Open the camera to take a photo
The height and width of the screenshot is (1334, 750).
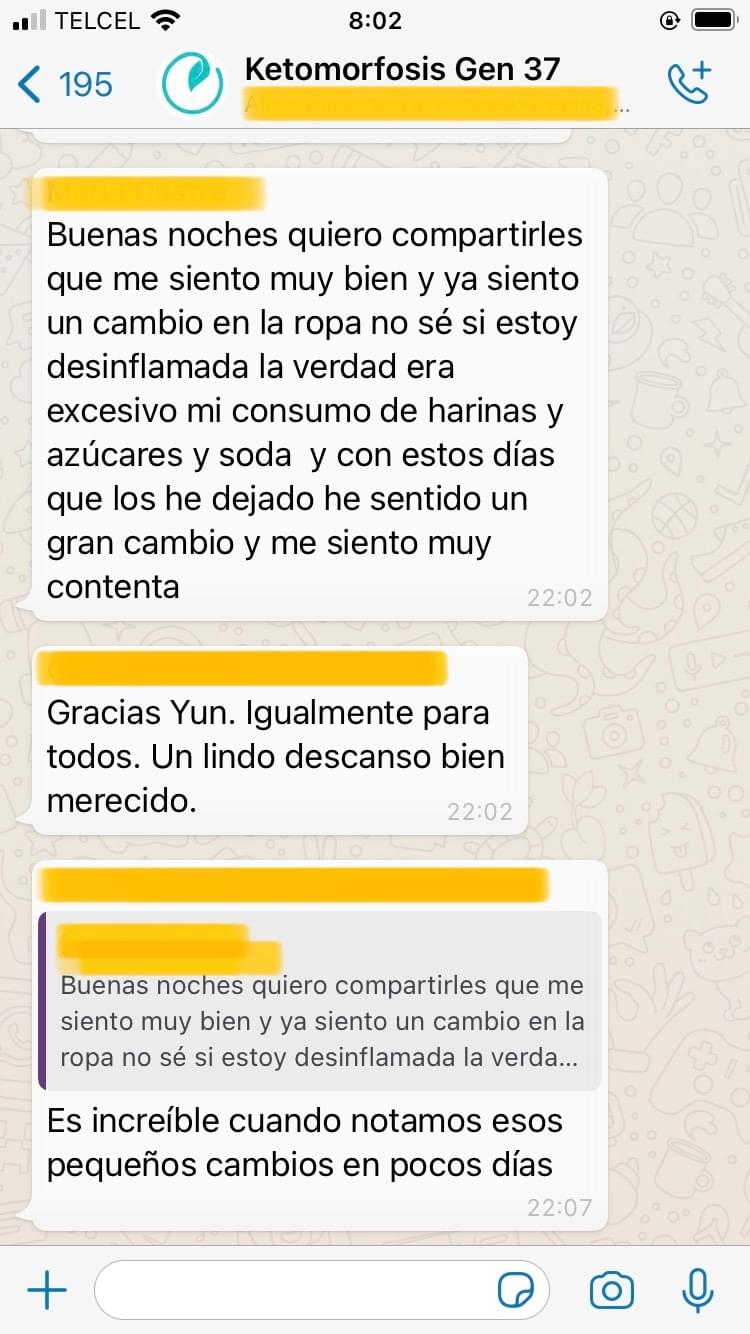click(x=611, y=1290)
